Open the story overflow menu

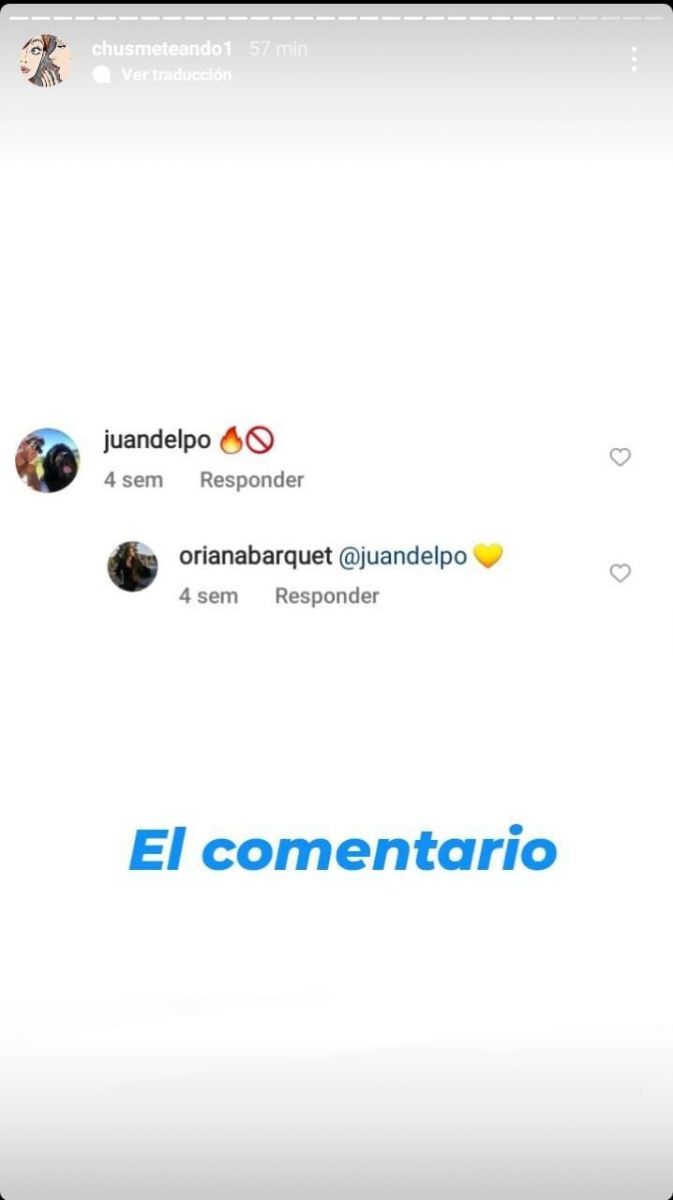pyautogui.click(x=633, y=59)
